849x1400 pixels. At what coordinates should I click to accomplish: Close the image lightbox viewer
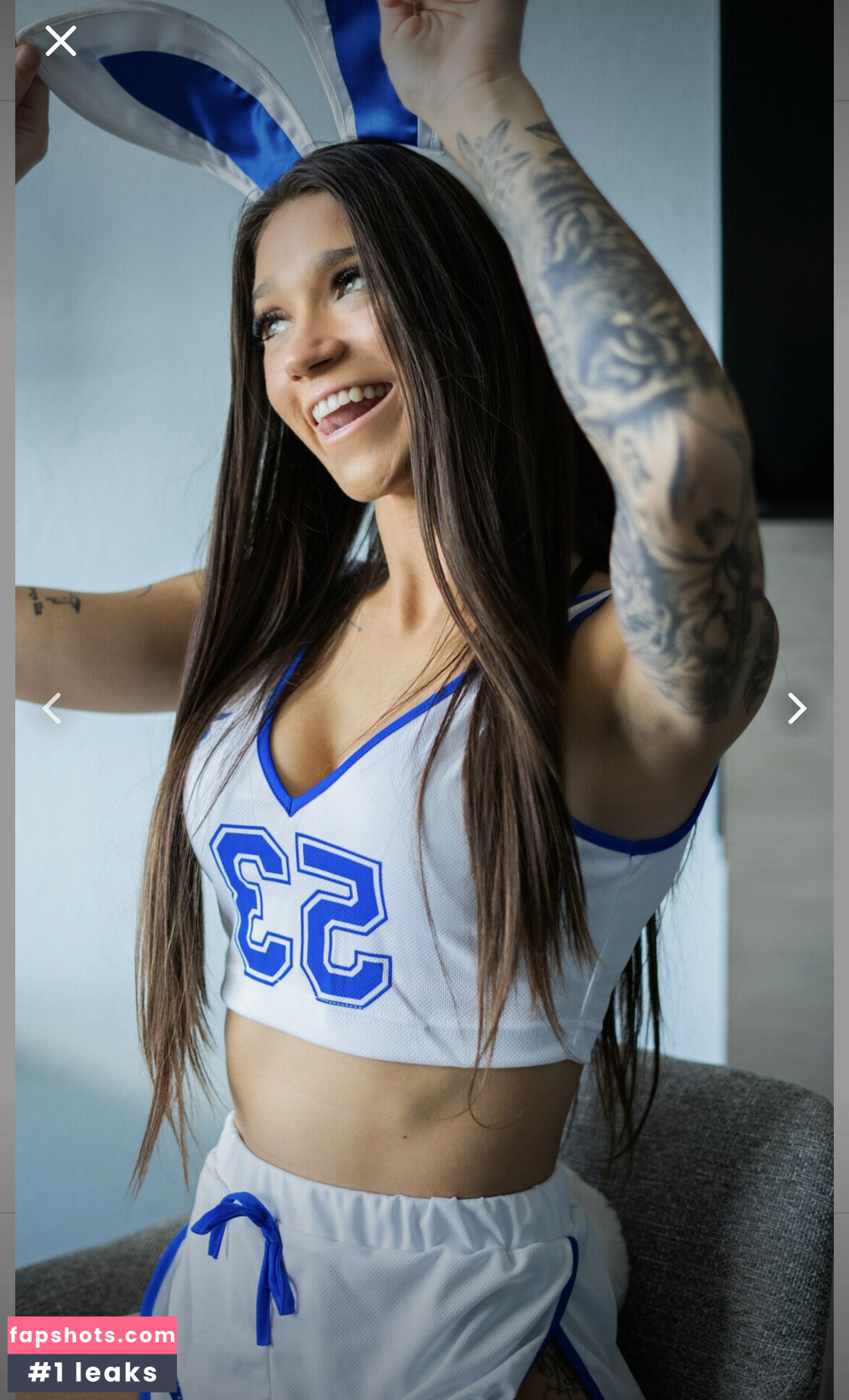60,41
